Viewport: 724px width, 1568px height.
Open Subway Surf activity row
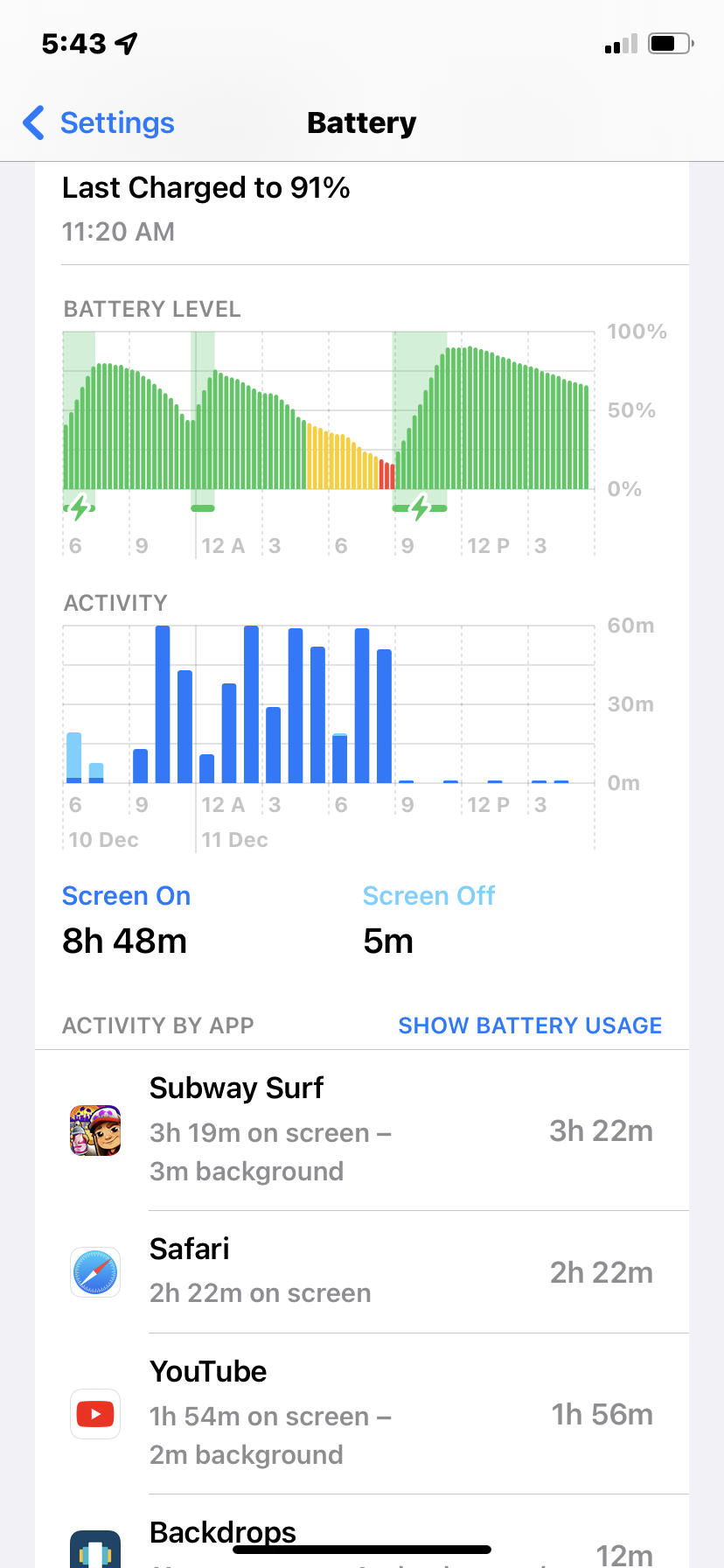pos(361,1130)
